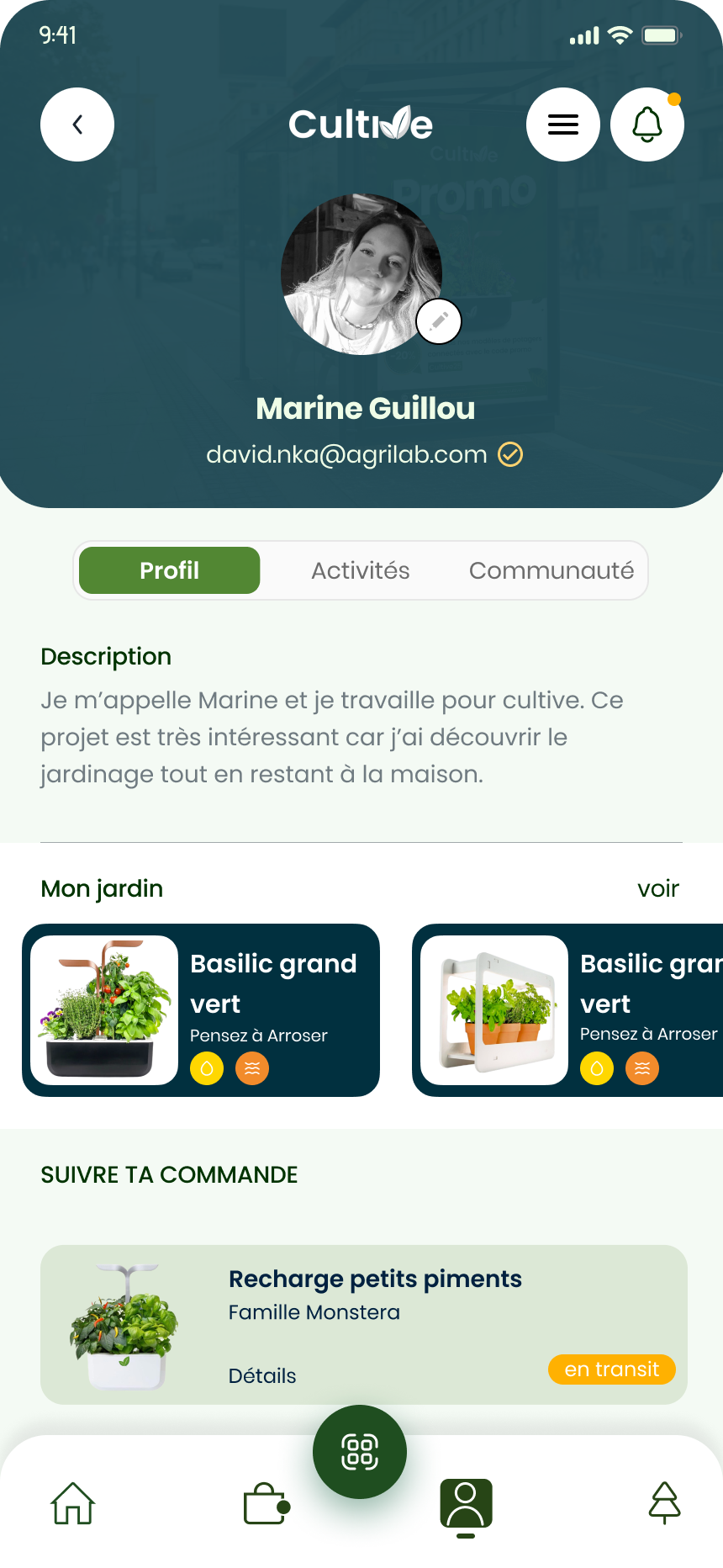Open Détails for Recharge petits piments

262,1376
